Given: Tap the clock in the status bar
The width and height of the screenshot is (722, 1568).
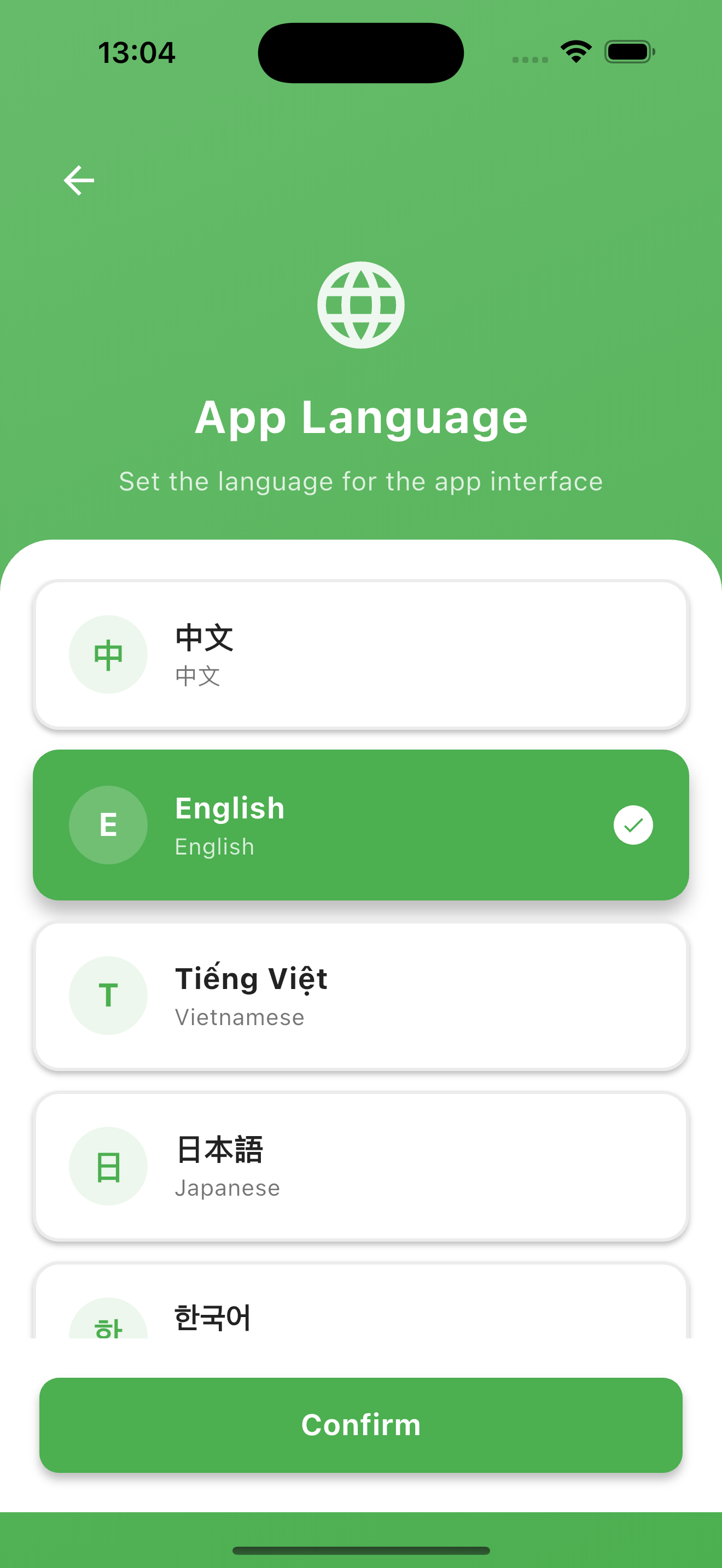Looking at the screenshot, I should point(136,52).
